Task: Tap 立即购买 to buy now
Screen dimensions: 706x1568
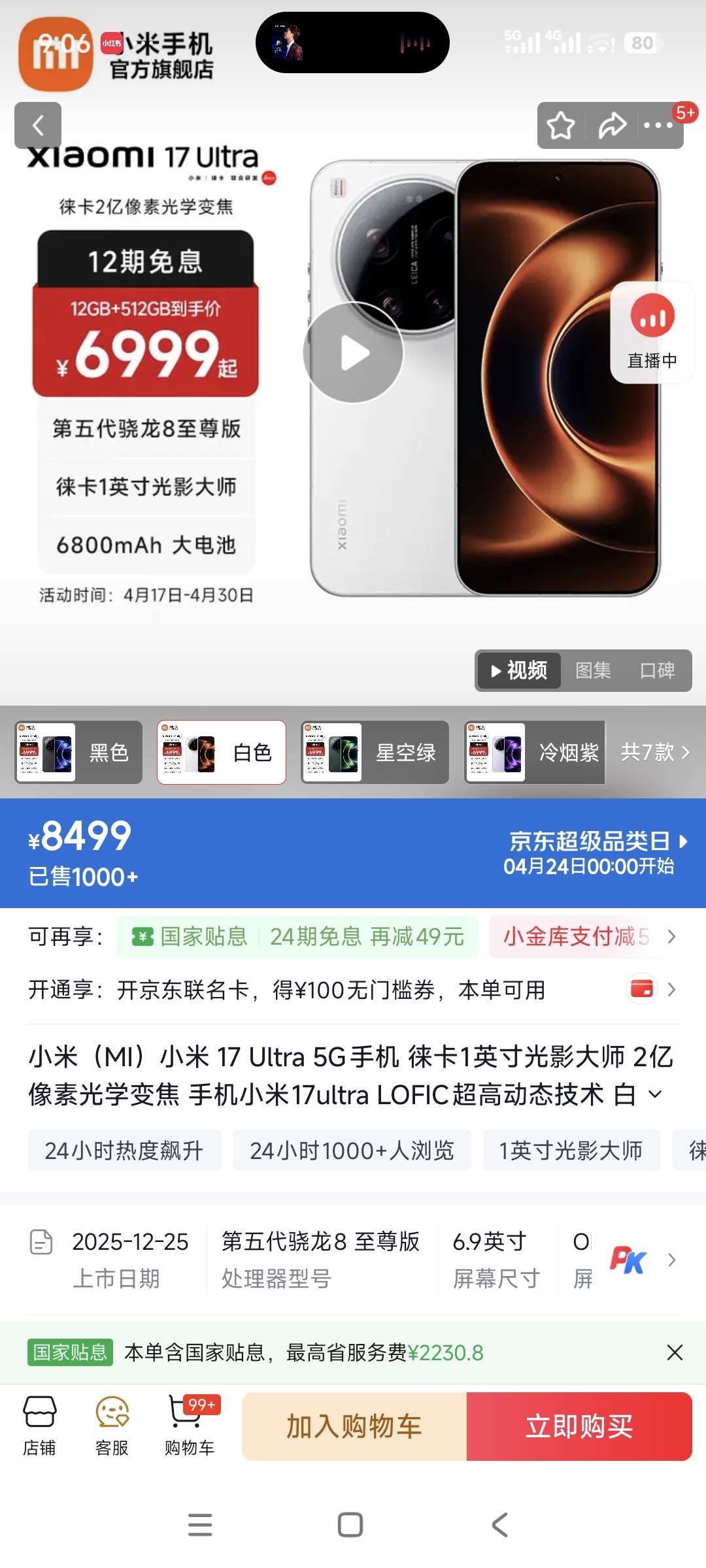Action: click(579, 1426)
